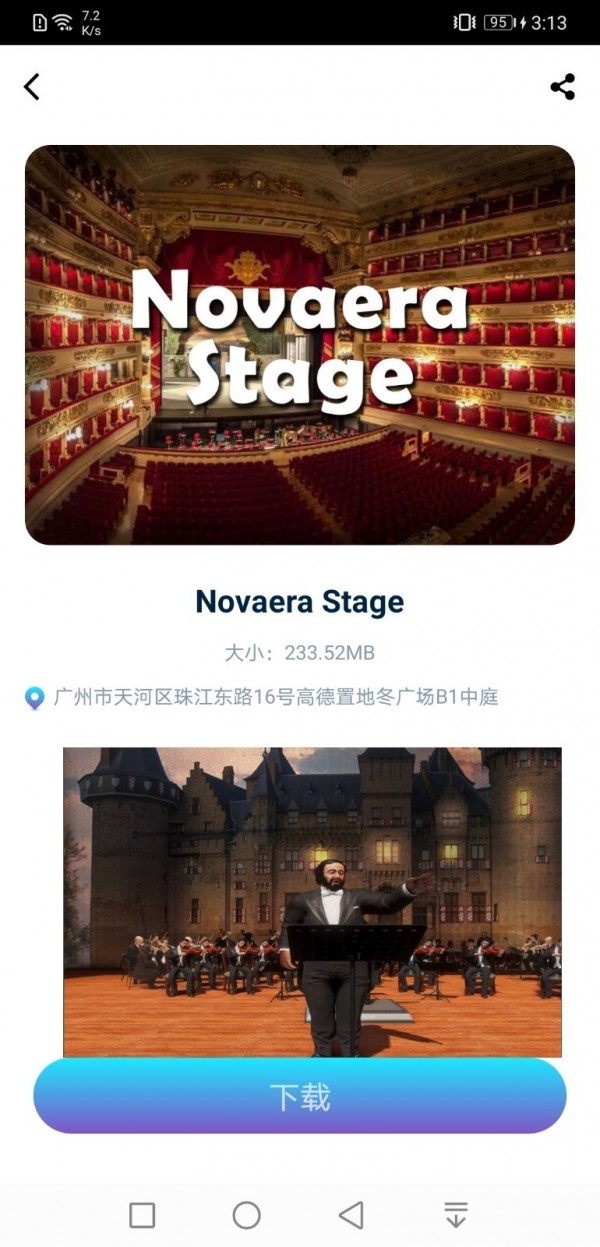Tap the system back triangle

coord(351,1215)
